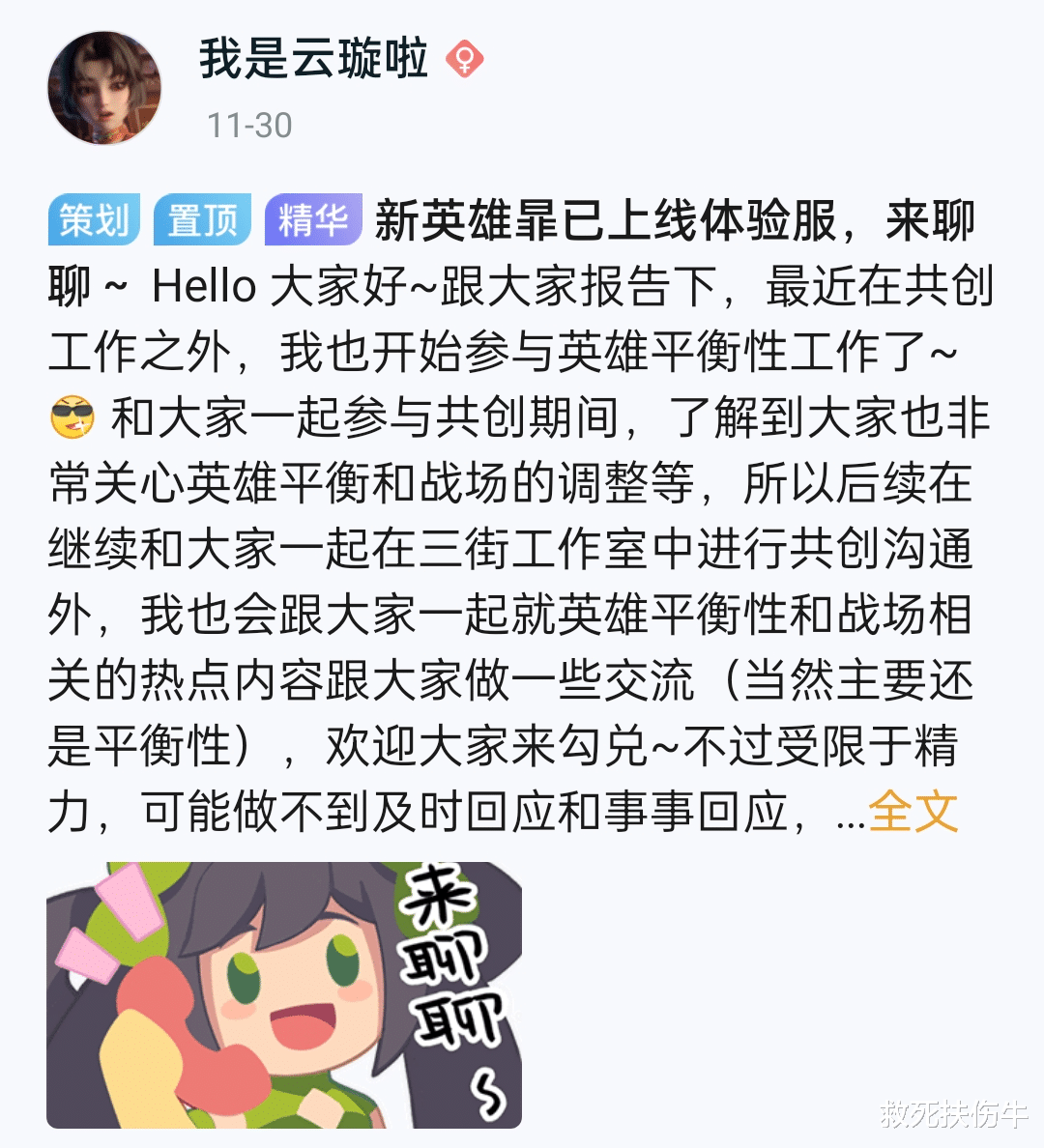The height and width of the screenshot is (1148, 1044).
Task: Tap the sunglasses emoji in the post text
Action: pyautogui.click(x=72, y=416)
